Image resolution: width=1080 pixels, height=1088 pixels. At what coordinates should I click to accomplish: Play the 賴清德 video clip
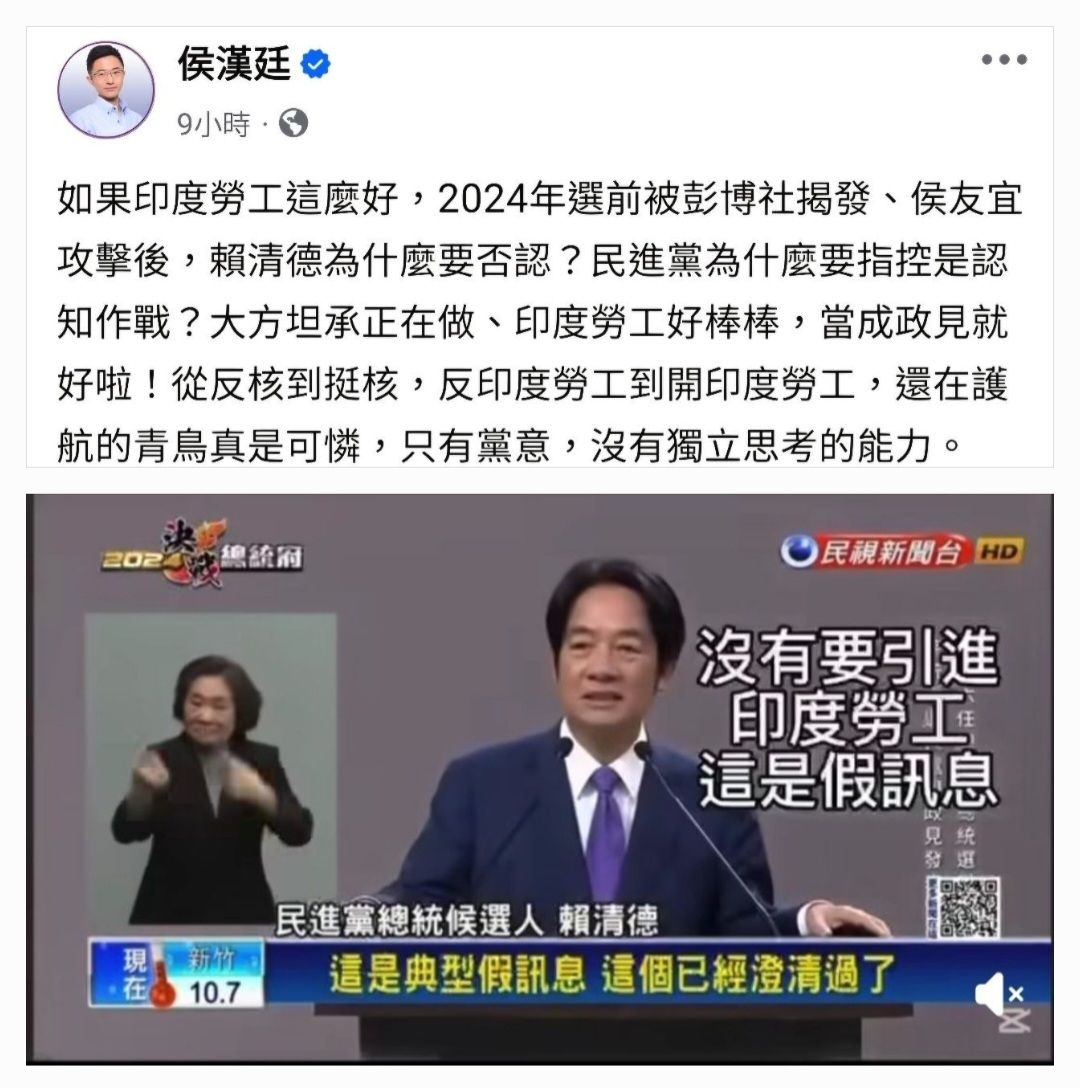click(x=539, y=779)
